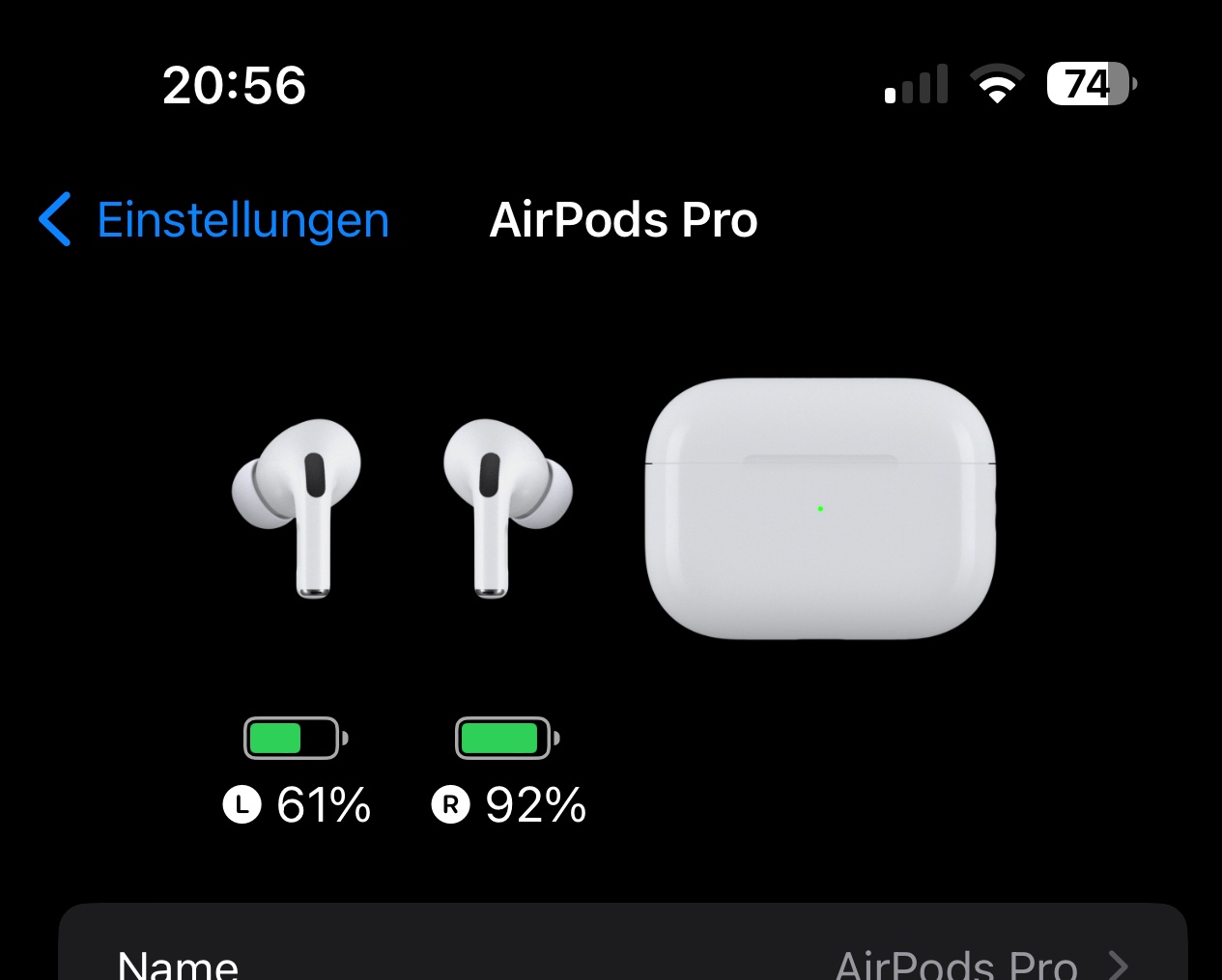Go back to Einstellungen
This screenshot has height=980, width=1222.
tap(213, 220)
